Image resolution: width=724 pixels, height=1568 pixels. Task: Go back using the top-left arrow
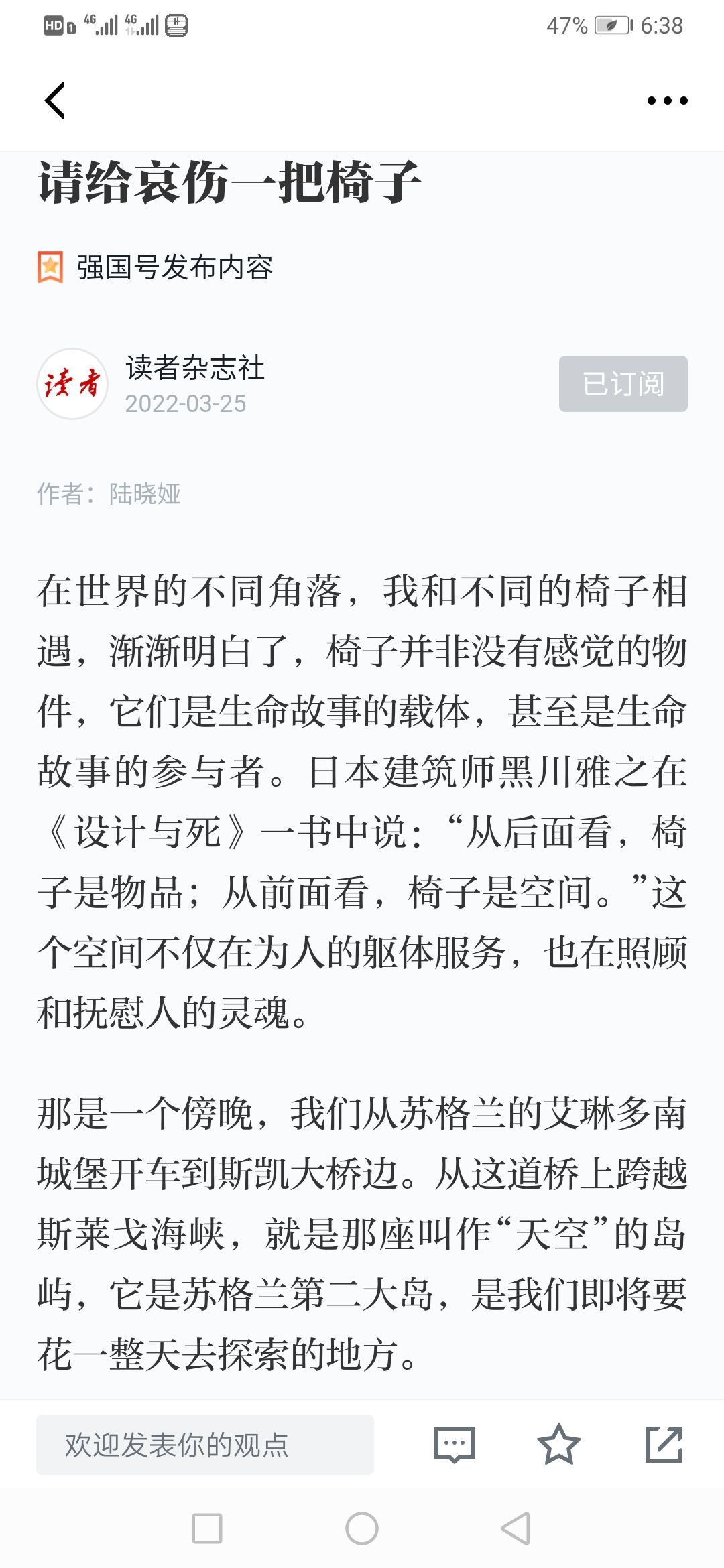(x=55, y=101)
